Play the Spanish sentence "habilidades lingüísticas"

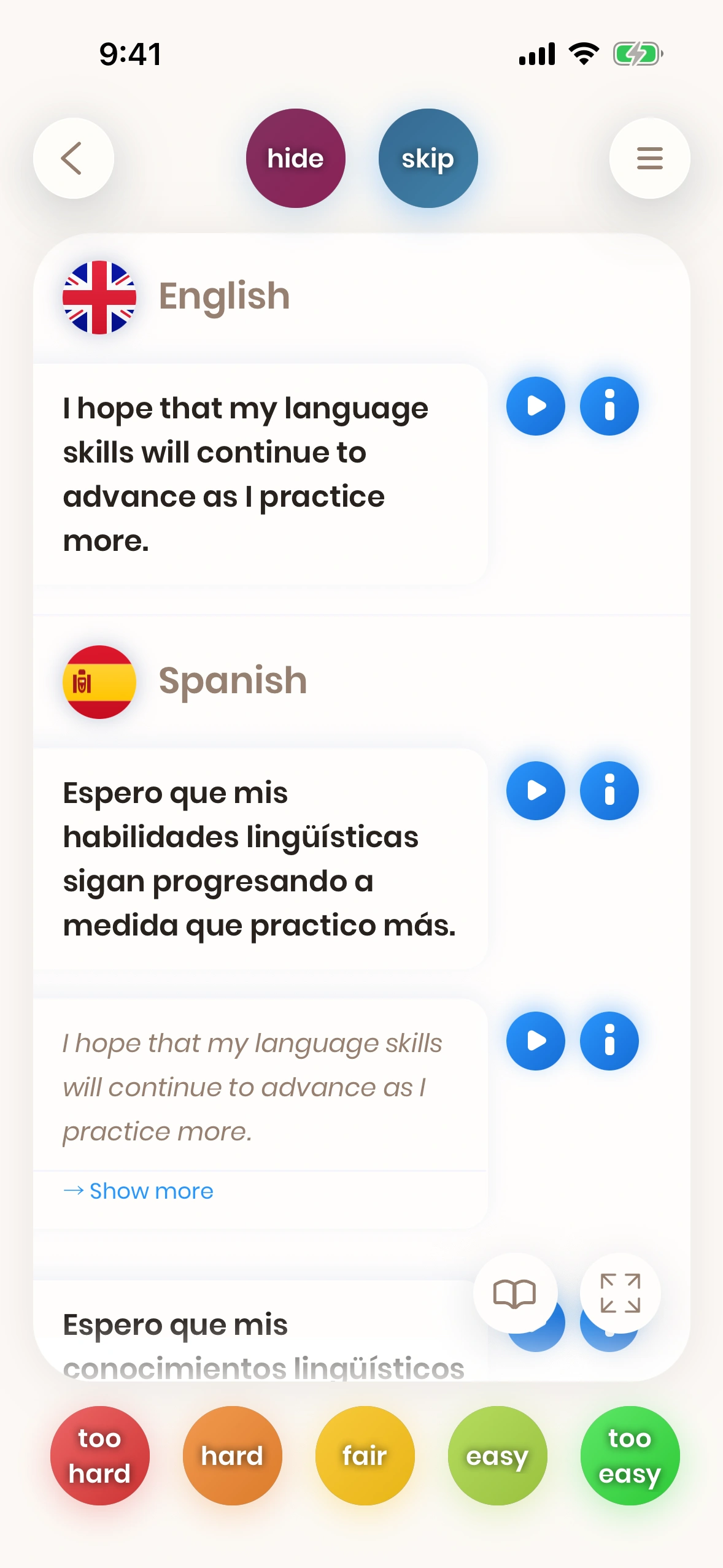(x=535, y=791)
